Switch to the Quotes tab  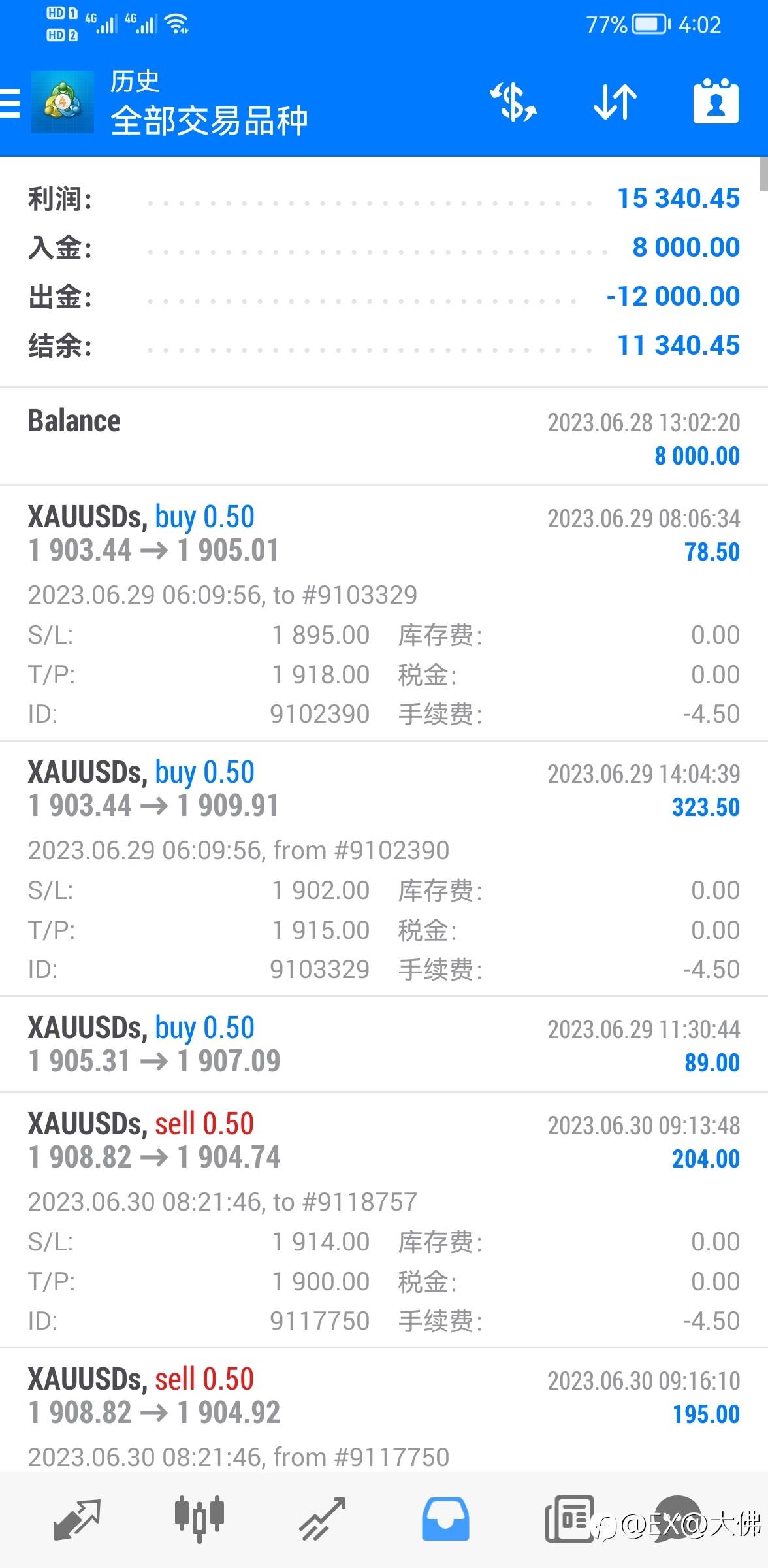(76, 1519)
